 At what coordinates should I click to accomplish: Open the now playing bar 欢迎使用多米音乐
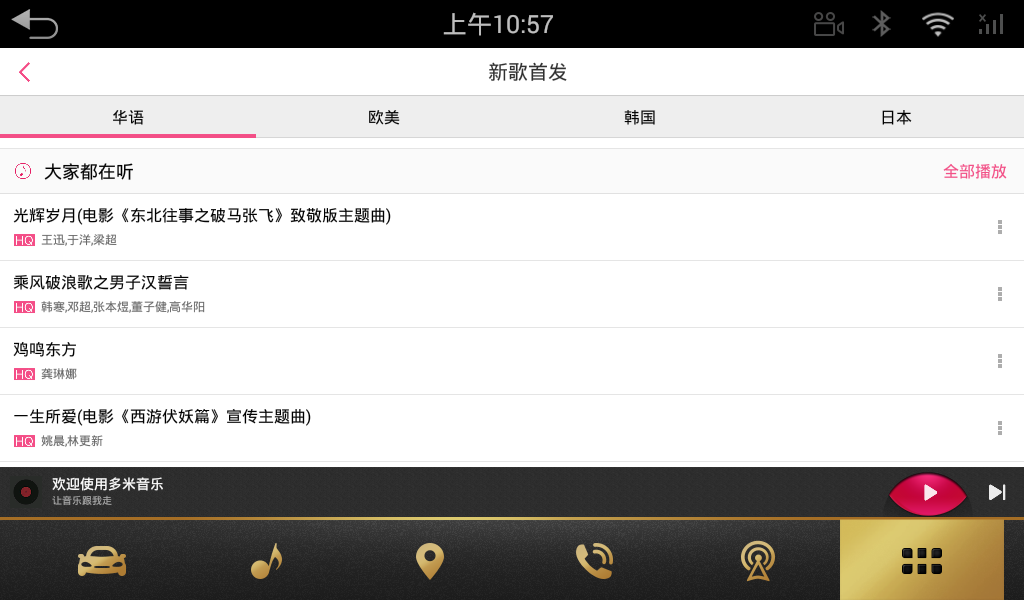point(108,491)
